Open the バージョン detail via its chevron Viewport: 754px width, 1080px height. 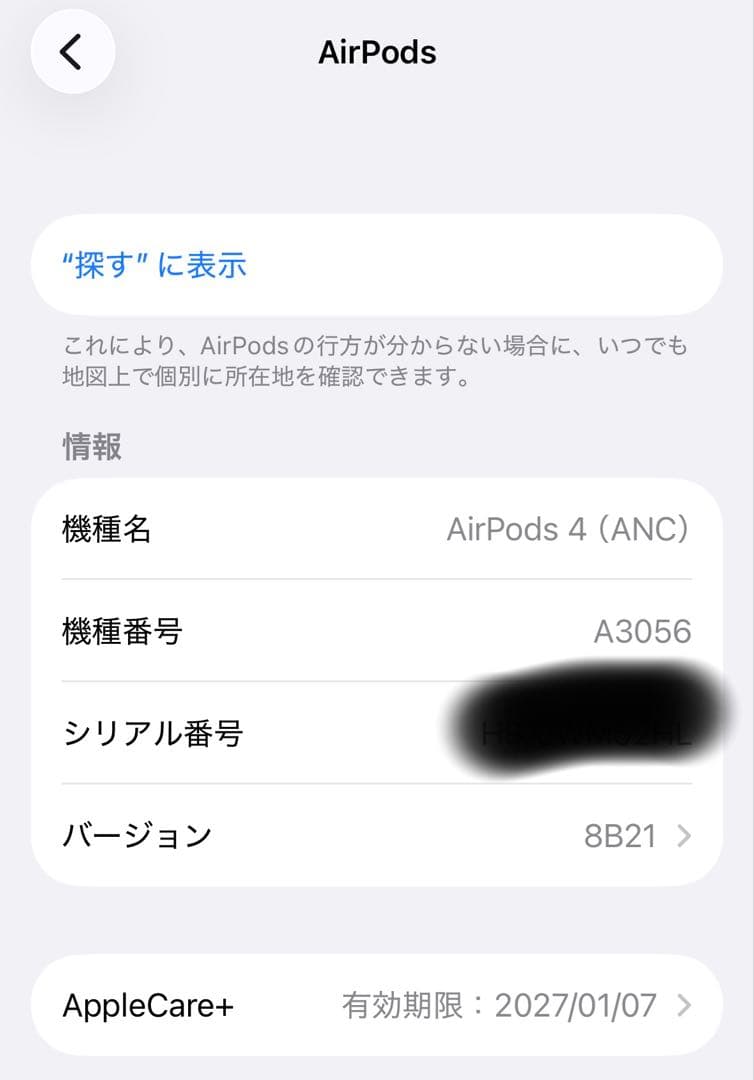(x=682, y=836)
